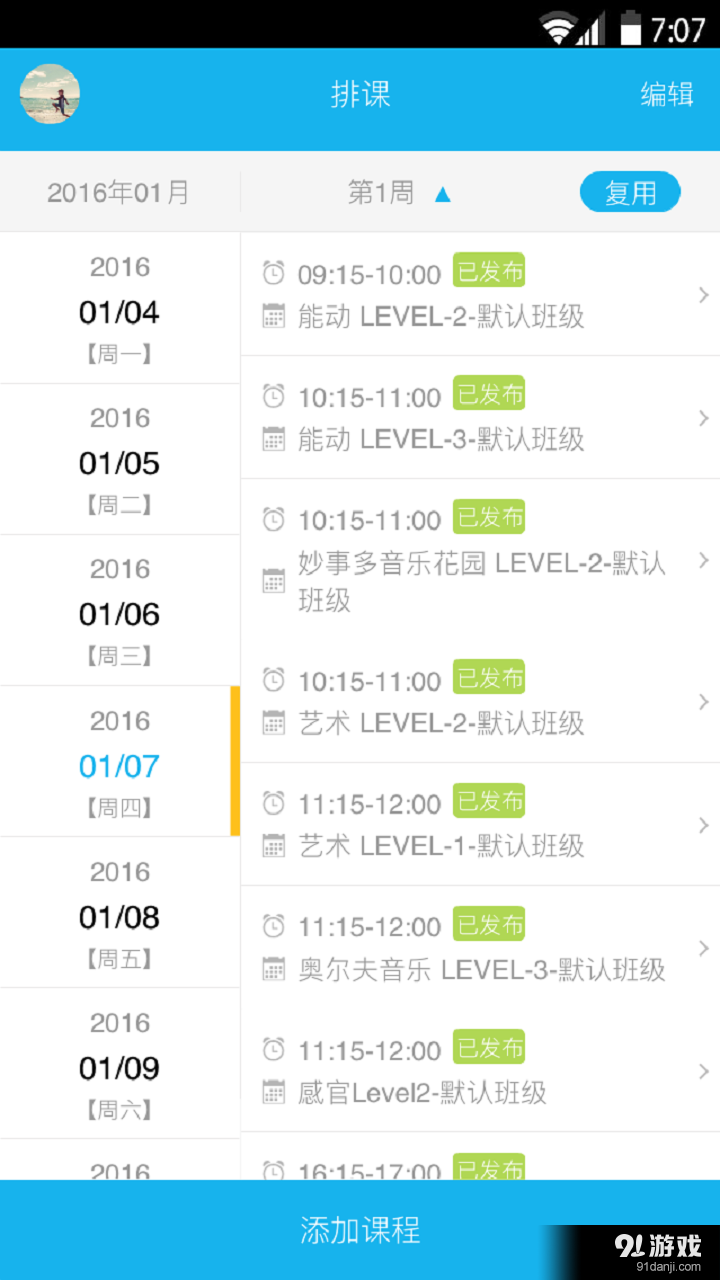Expand details of the 能动 LEVEL-3 course via chevron
The width and height of the screenshot is (720, 1280).
pyautogui.click(x=703, y=416)
